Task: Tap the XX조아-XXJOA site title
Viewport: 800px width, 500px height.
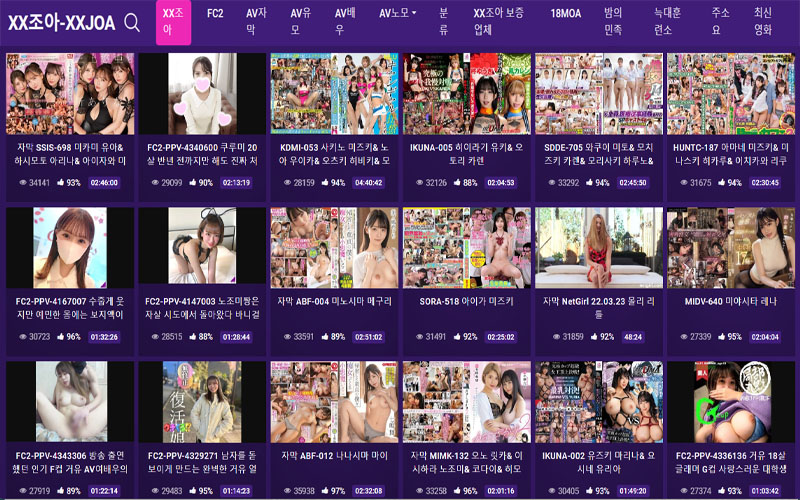Action: [61, 22]
